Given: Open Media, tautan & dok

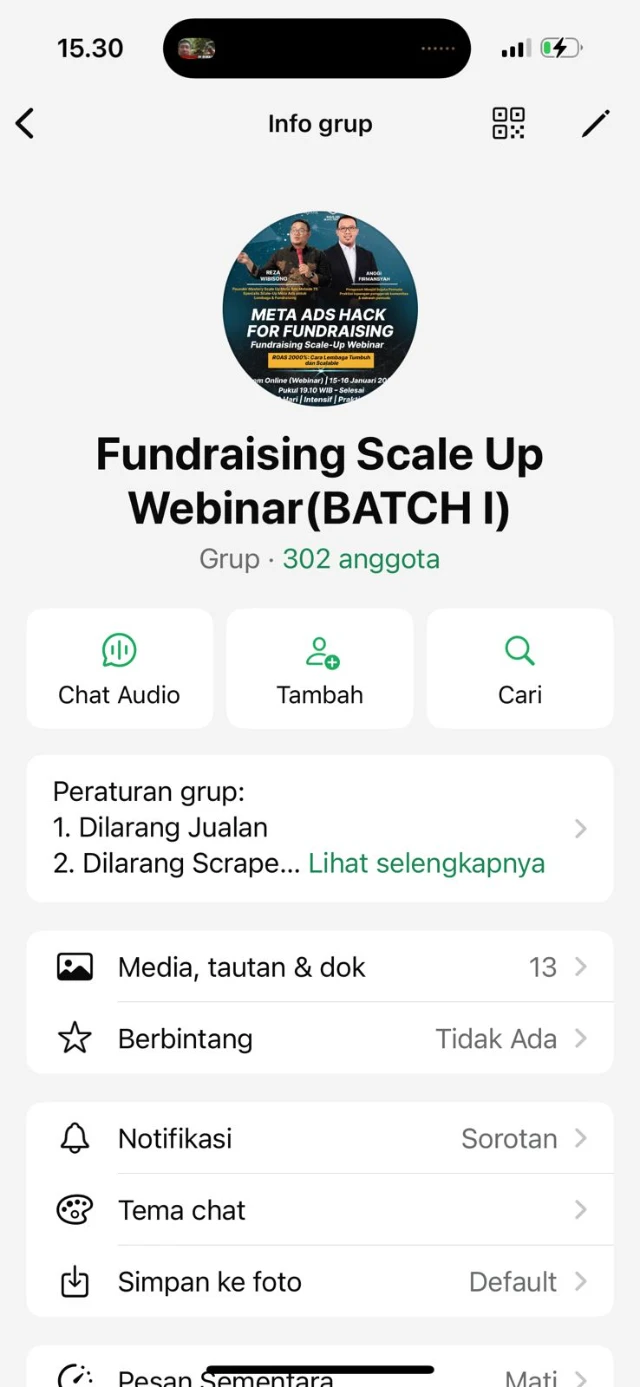Looking at the screenshot, I should [320, 967].
